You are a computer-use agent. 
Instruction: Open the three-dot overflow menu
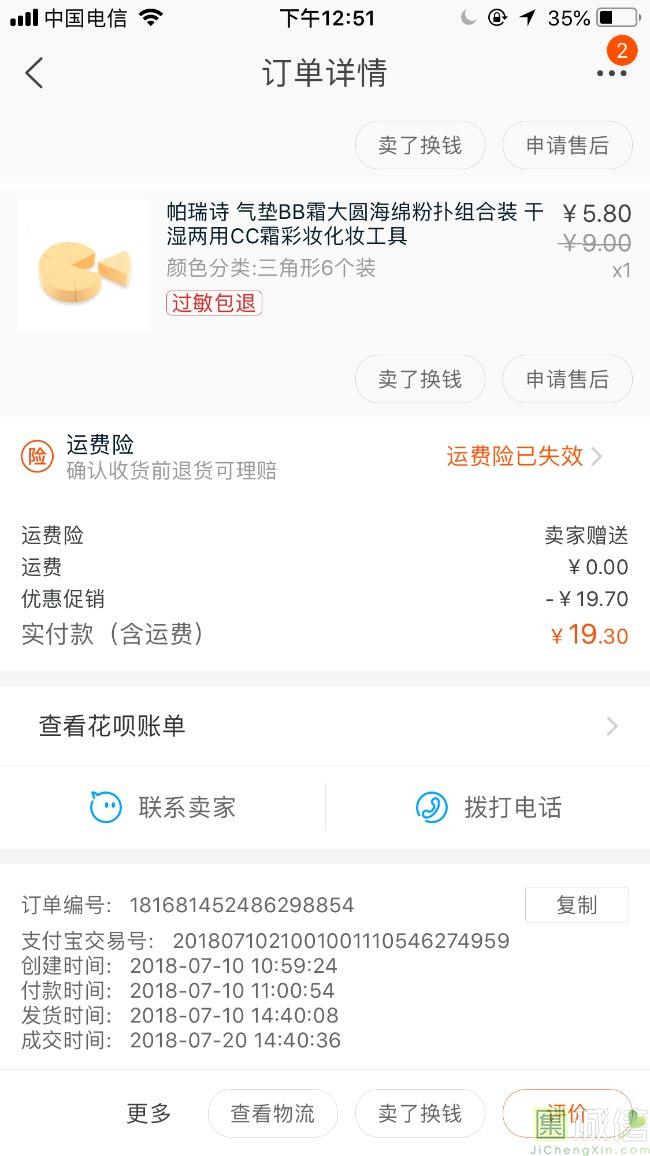(611, 73)
